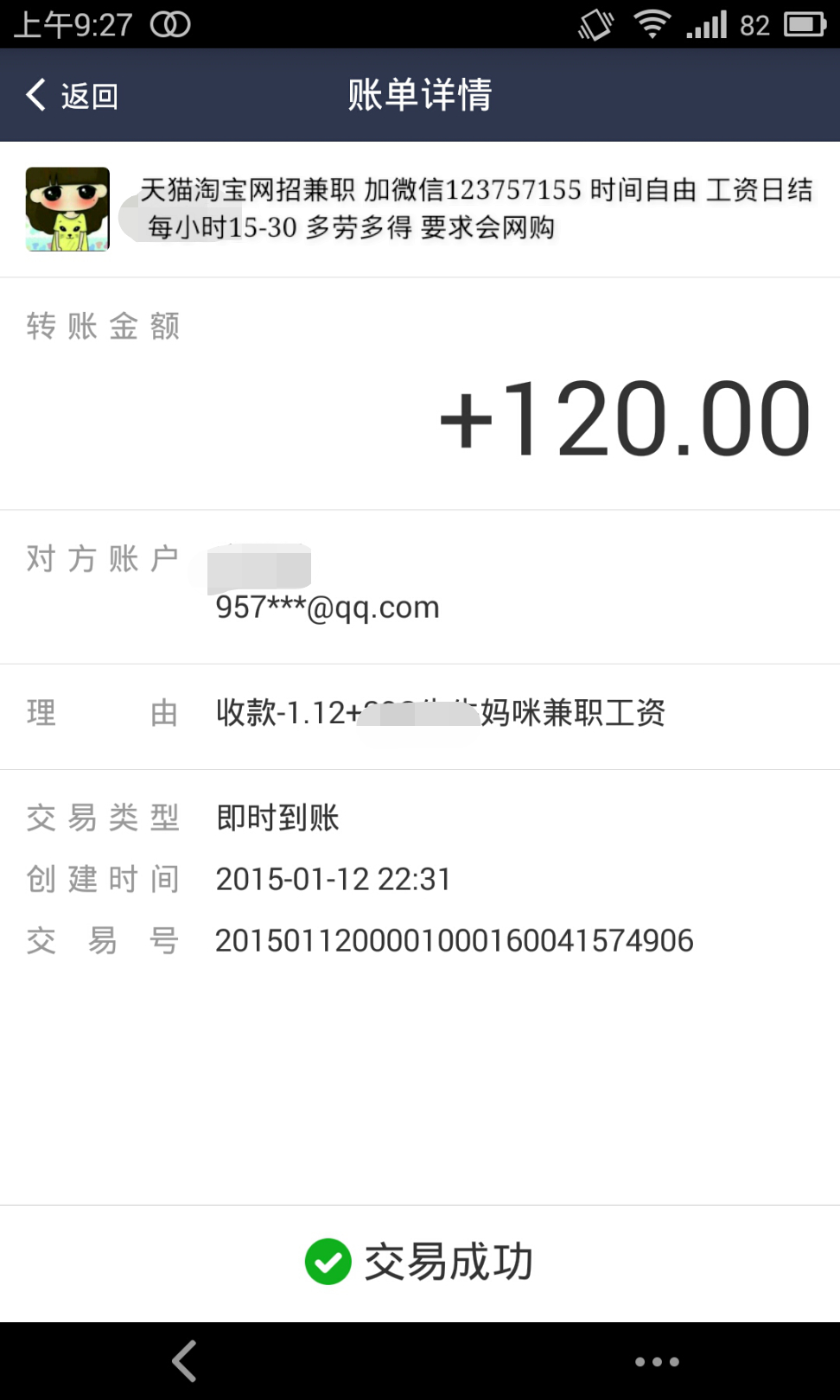Open the three-dot more options menu

[x=657, y=1362]
